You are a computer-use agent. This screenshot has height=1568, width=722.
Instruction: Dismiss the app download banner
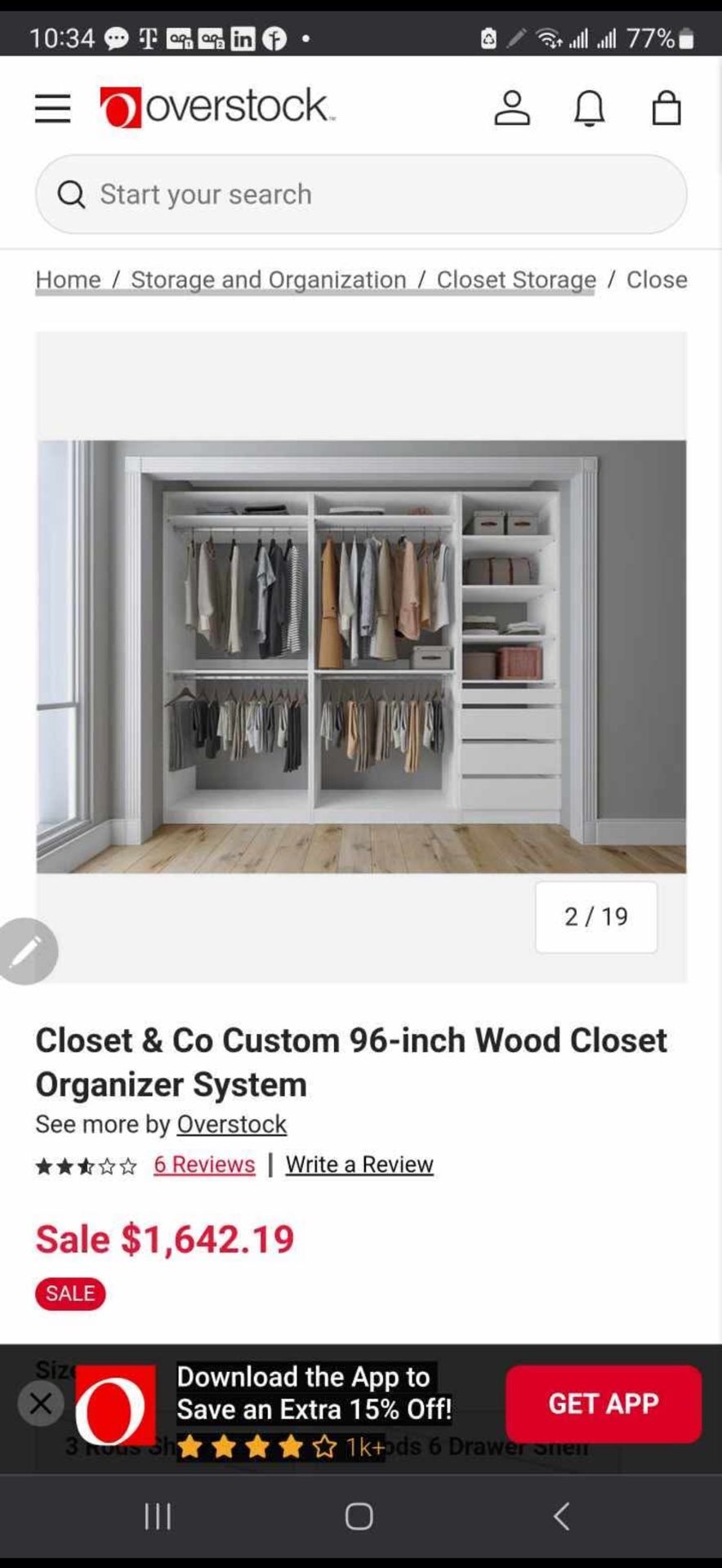pyautogui.click(x=41, y=1403)
